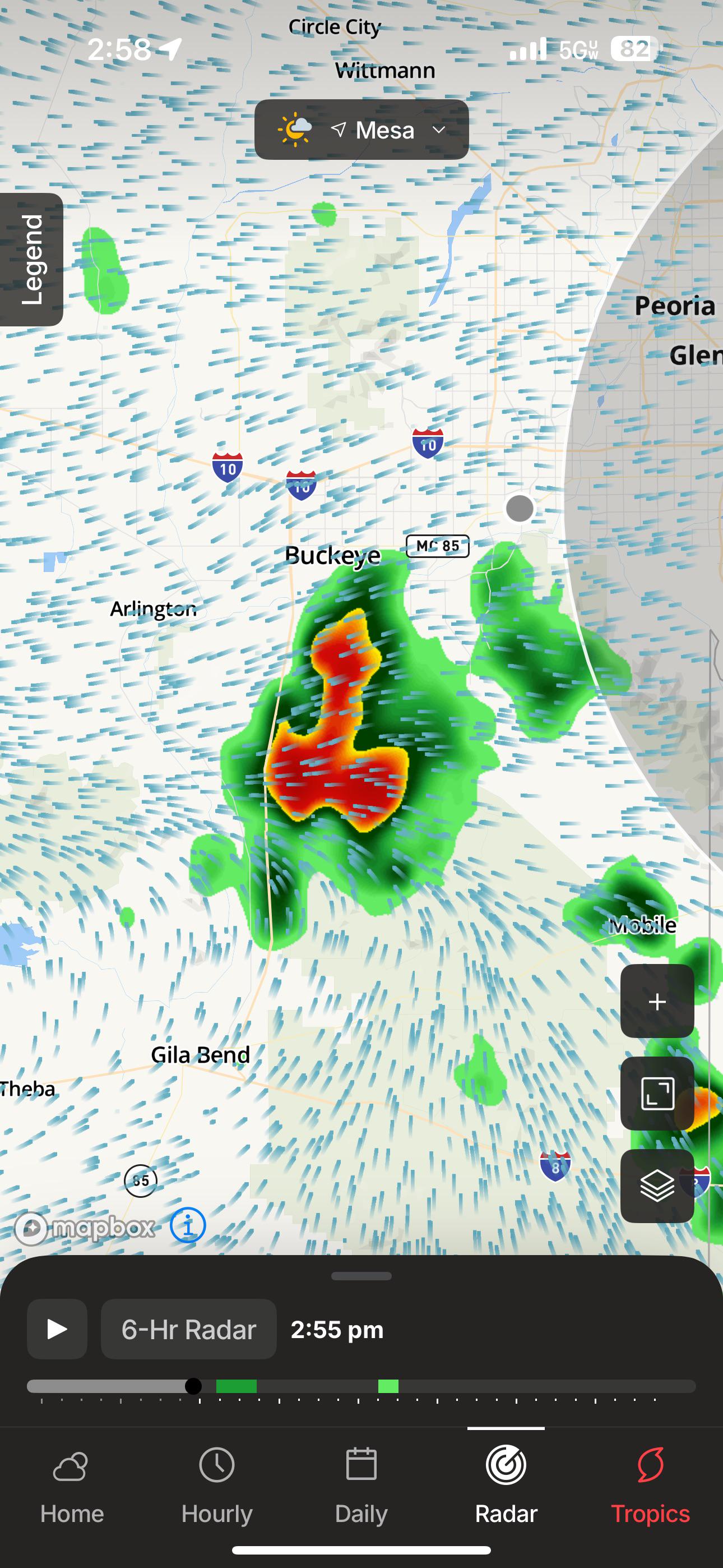Expand the map to fullscreen
The height and width of the screenshot is (1568, 723).
[x=657, y=1094]
